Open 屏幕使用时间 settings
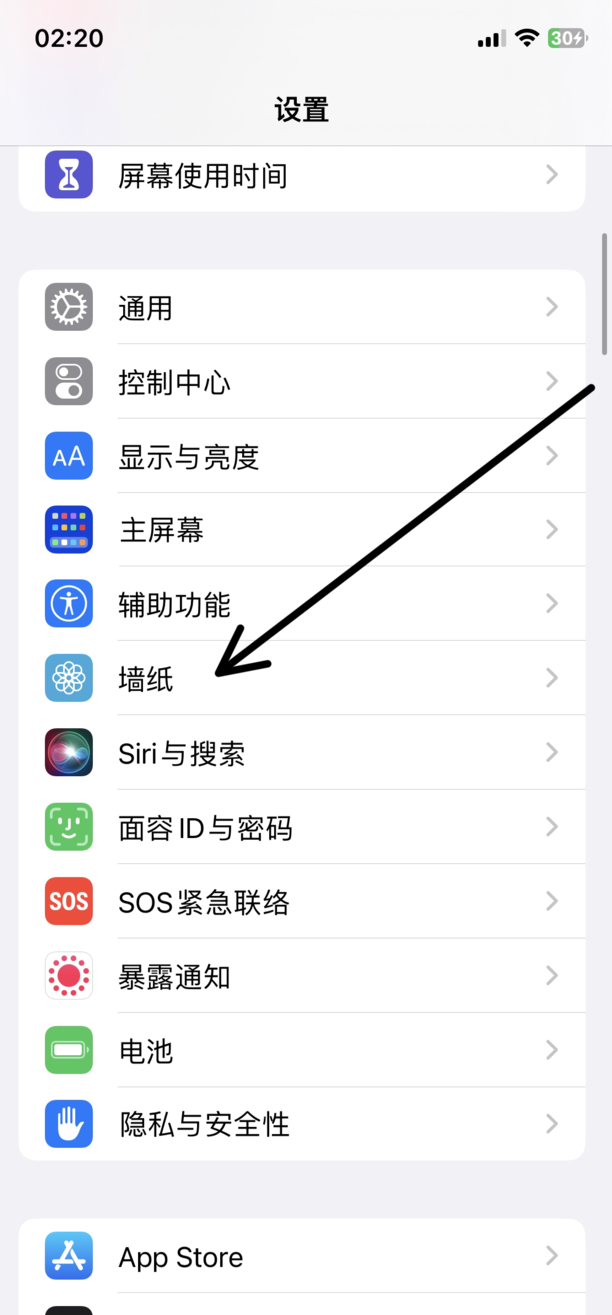612x1315 pixels. point(302,176)
